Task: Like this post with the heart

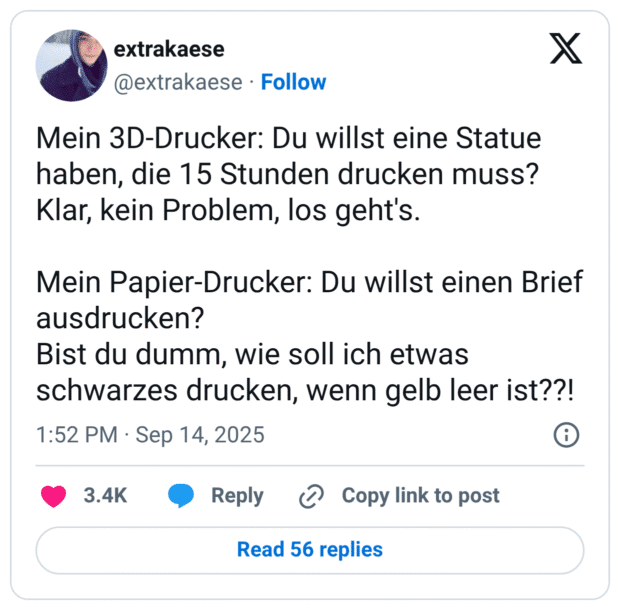Action: [54, 495]
